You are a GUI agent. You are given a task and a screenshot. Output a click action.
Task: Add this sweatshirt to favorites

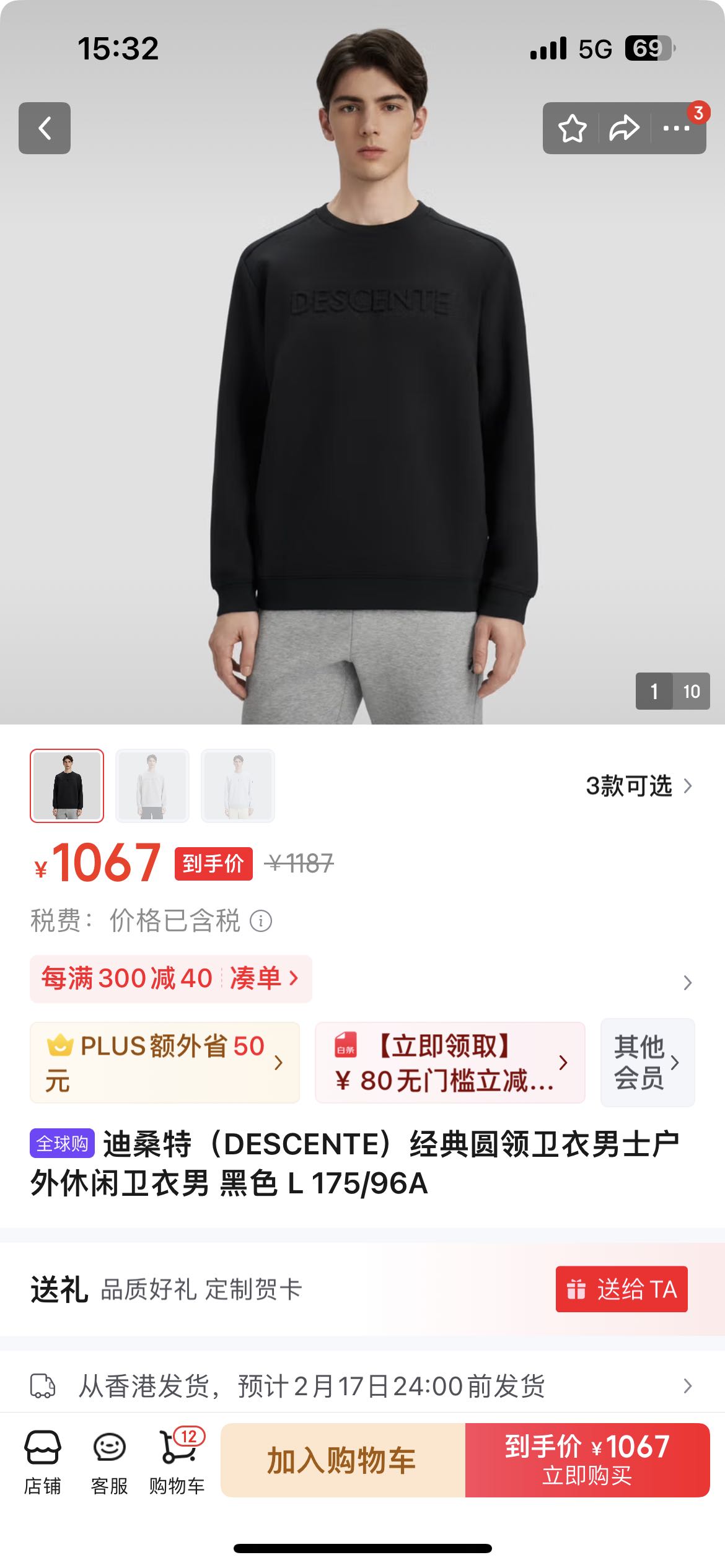(x=572, y=129)
